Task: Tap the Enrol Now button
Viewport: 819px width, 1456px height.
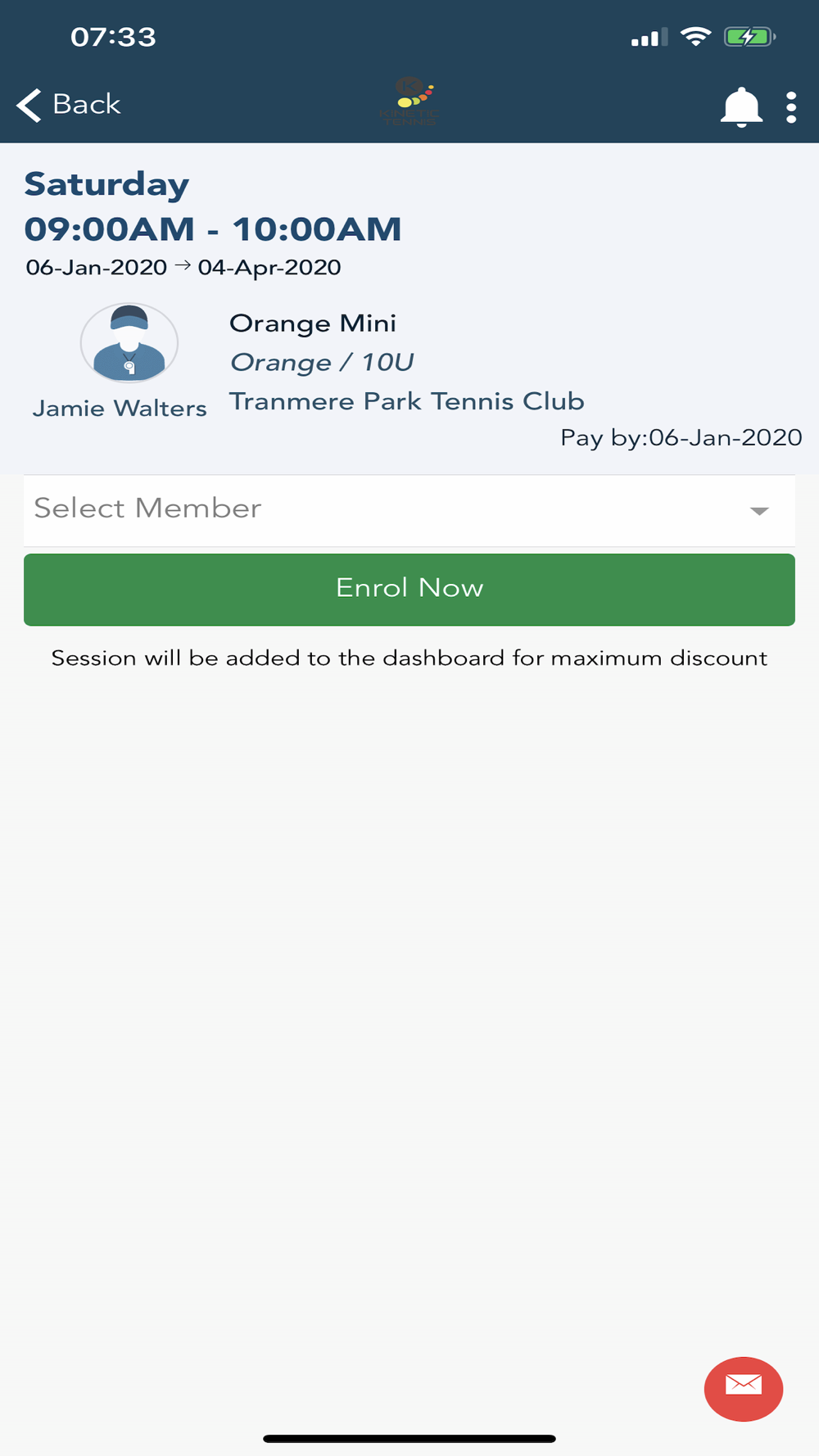Action: (x=409, y=589)
